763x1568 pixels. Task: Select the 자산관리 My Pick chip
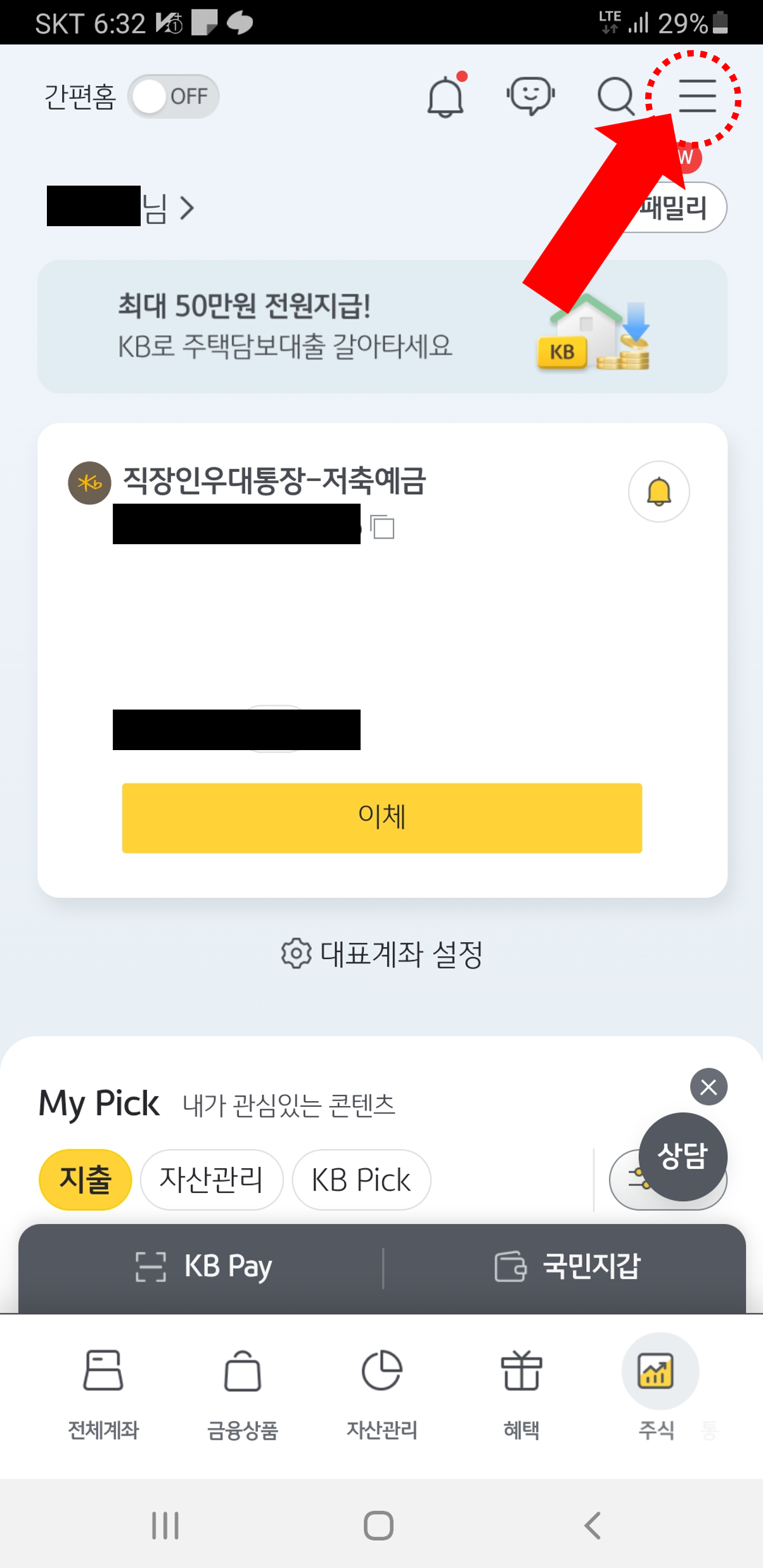pyautogui.click(x=211, y=1179)
